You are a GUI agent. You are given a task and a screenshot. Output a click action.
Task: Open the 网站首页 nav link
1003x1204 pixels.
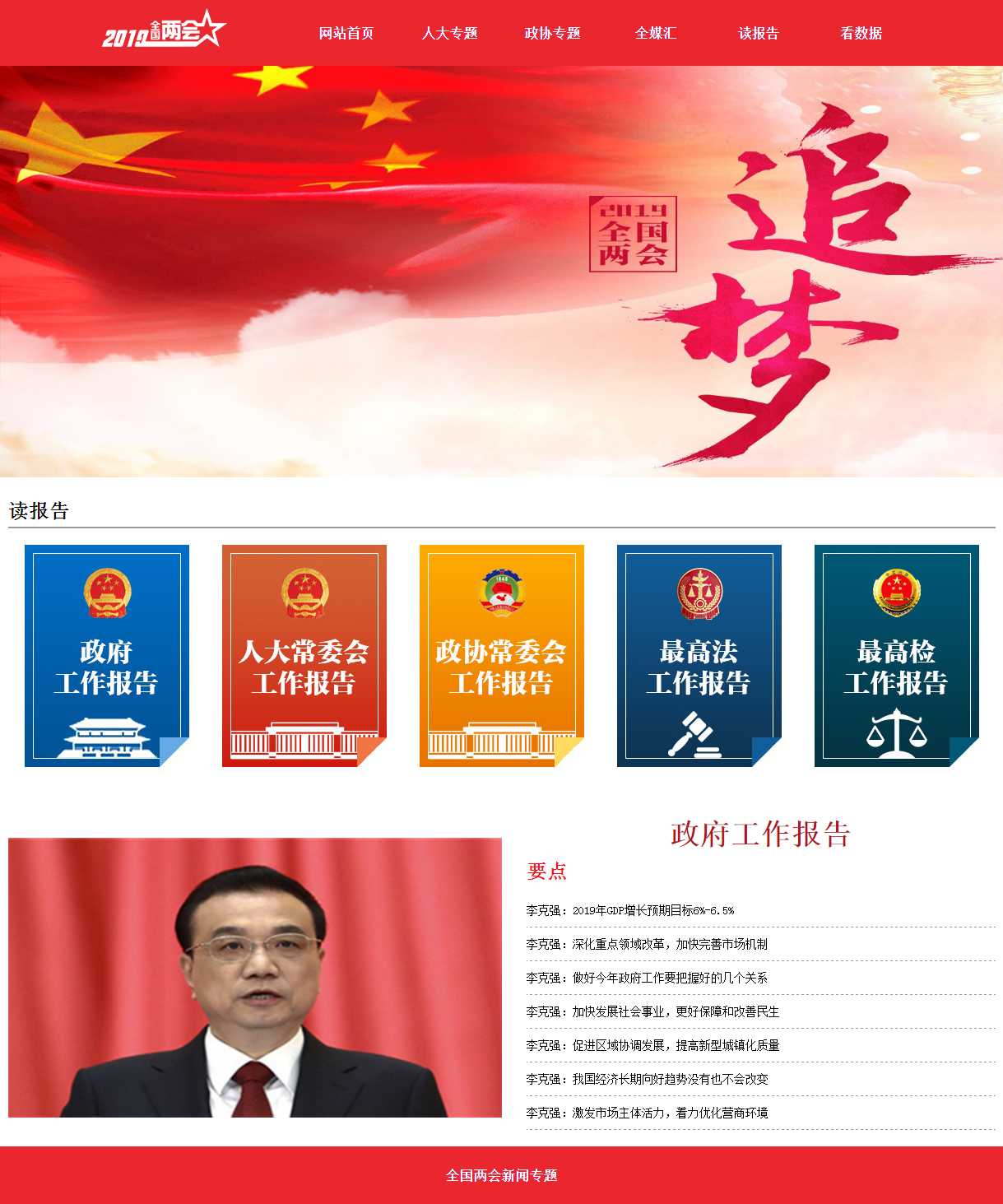click(346, 33)
